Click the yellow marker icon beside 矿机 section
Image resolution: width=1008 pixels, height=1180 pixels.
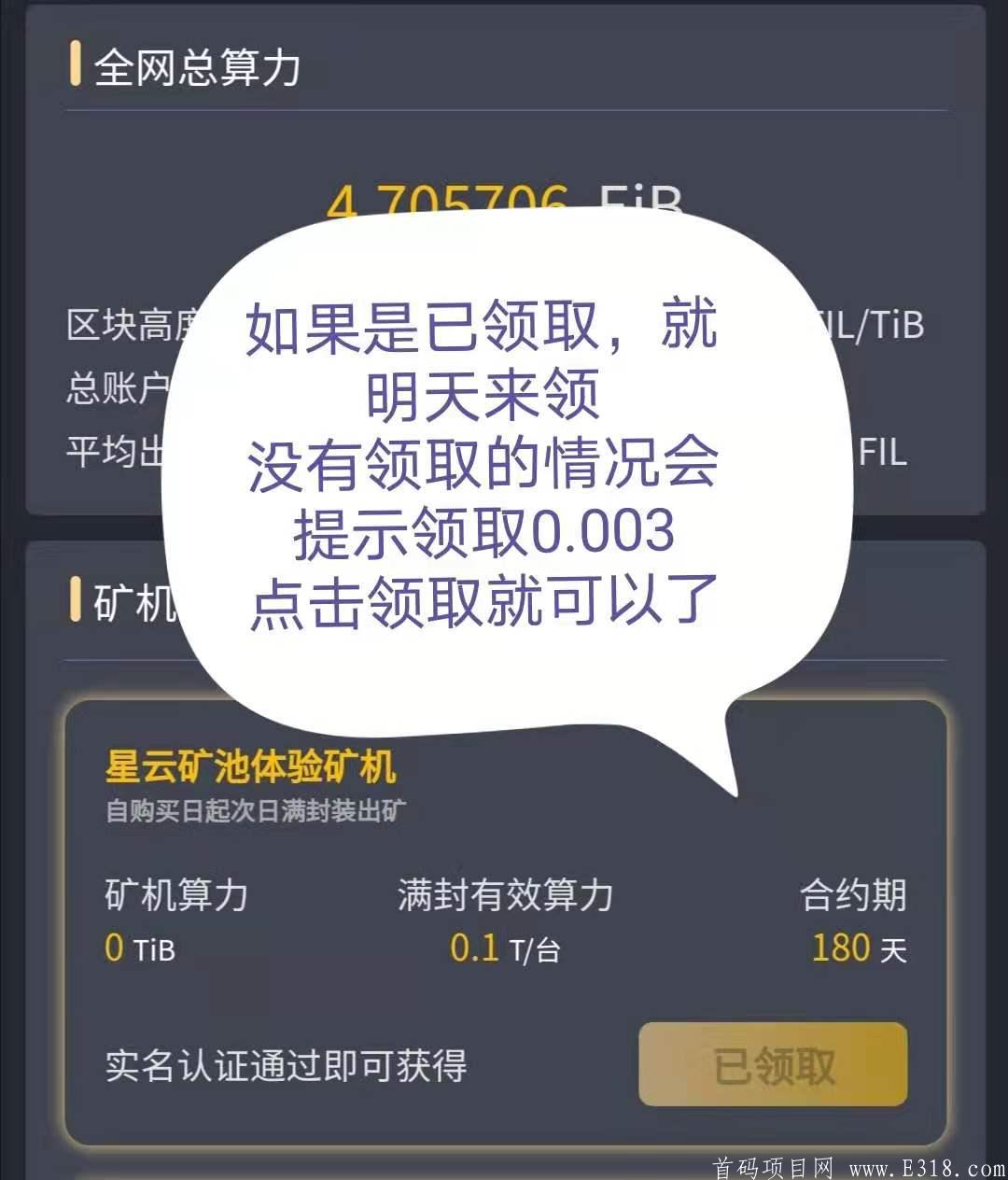[75, 597]
